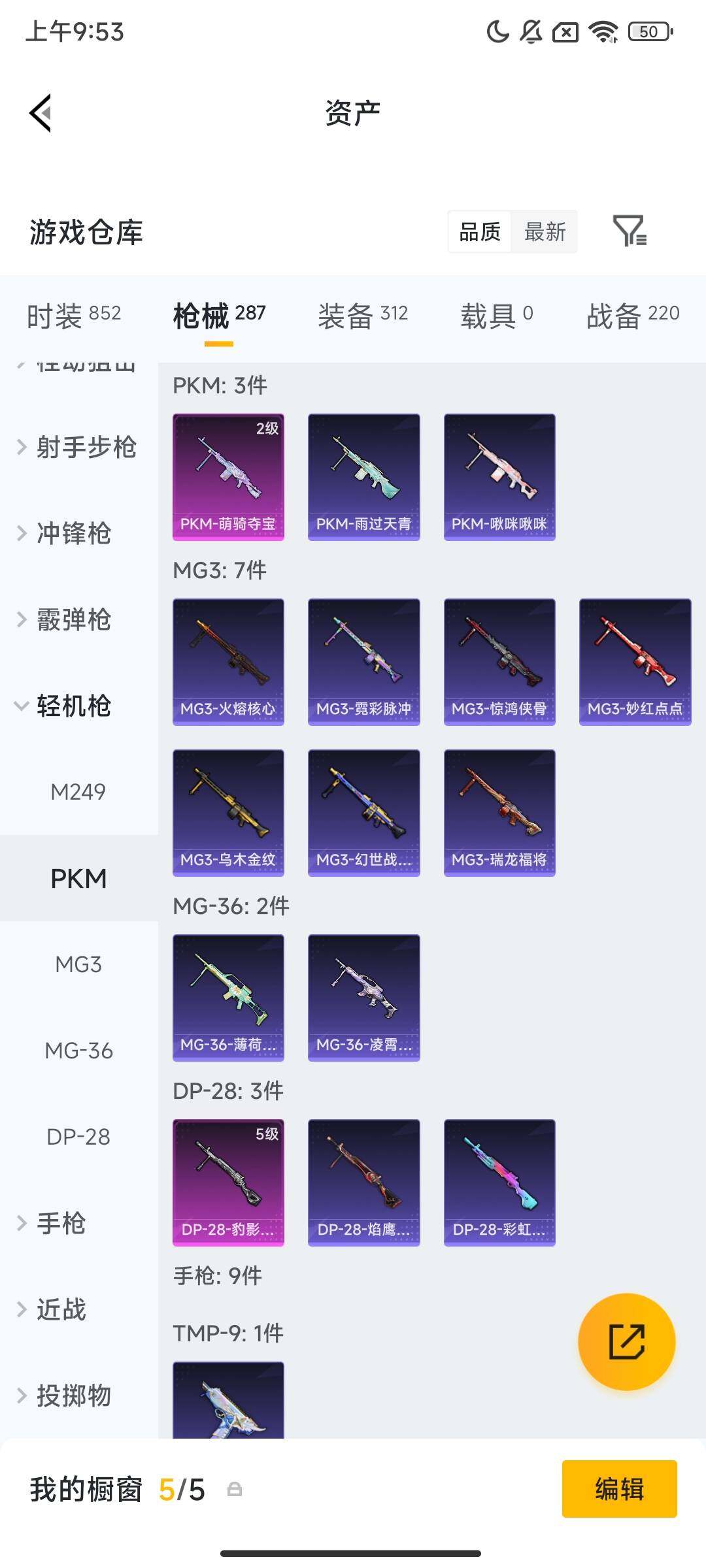Viewport: 706px width, 1568px height.
Task: Tap 编辑 to edit my showcase
Action: (x=619, y=1489)
